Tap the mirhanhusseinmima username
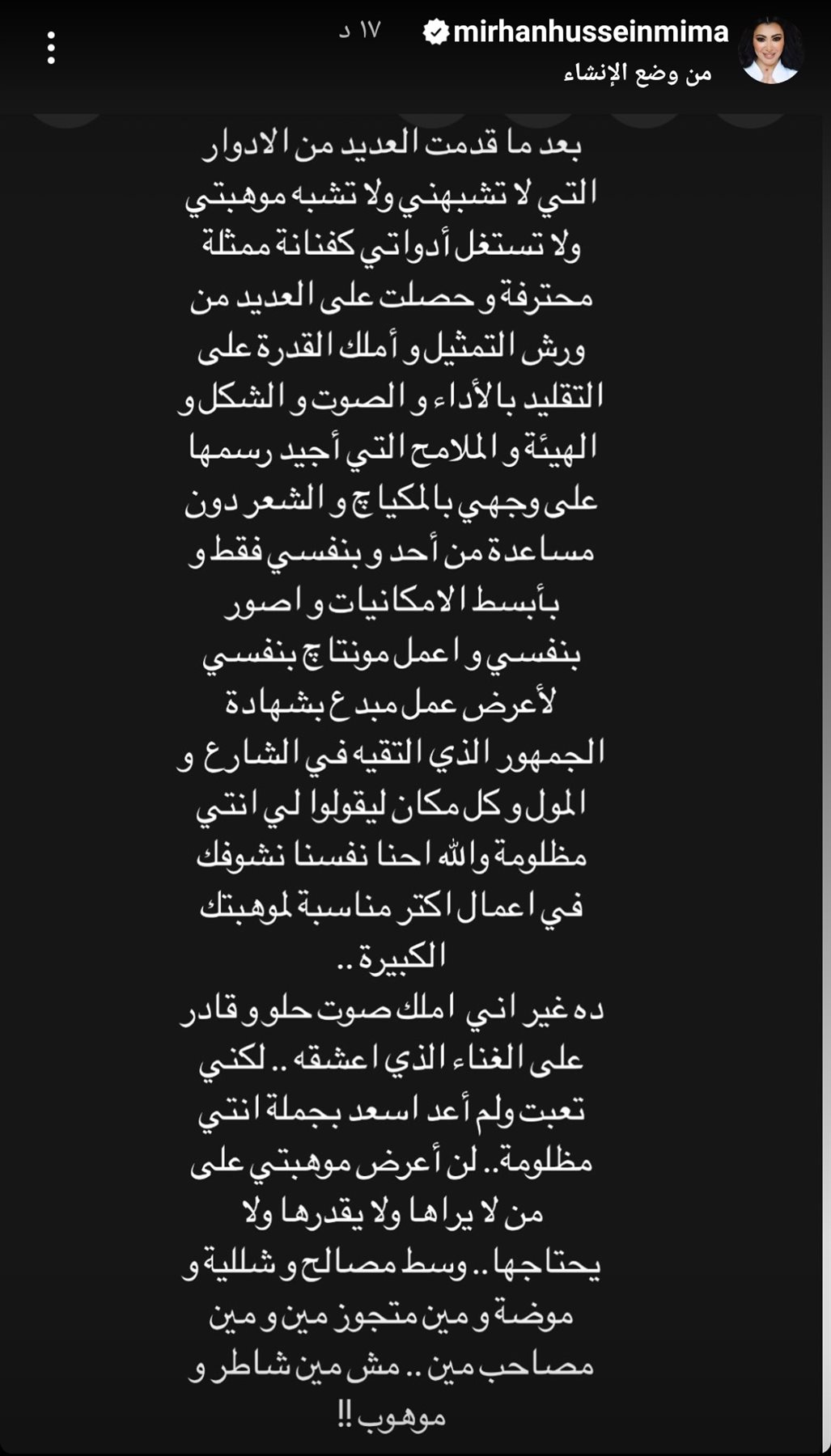The width and height of the screenshot is (831, 1456). pos(590,32)
